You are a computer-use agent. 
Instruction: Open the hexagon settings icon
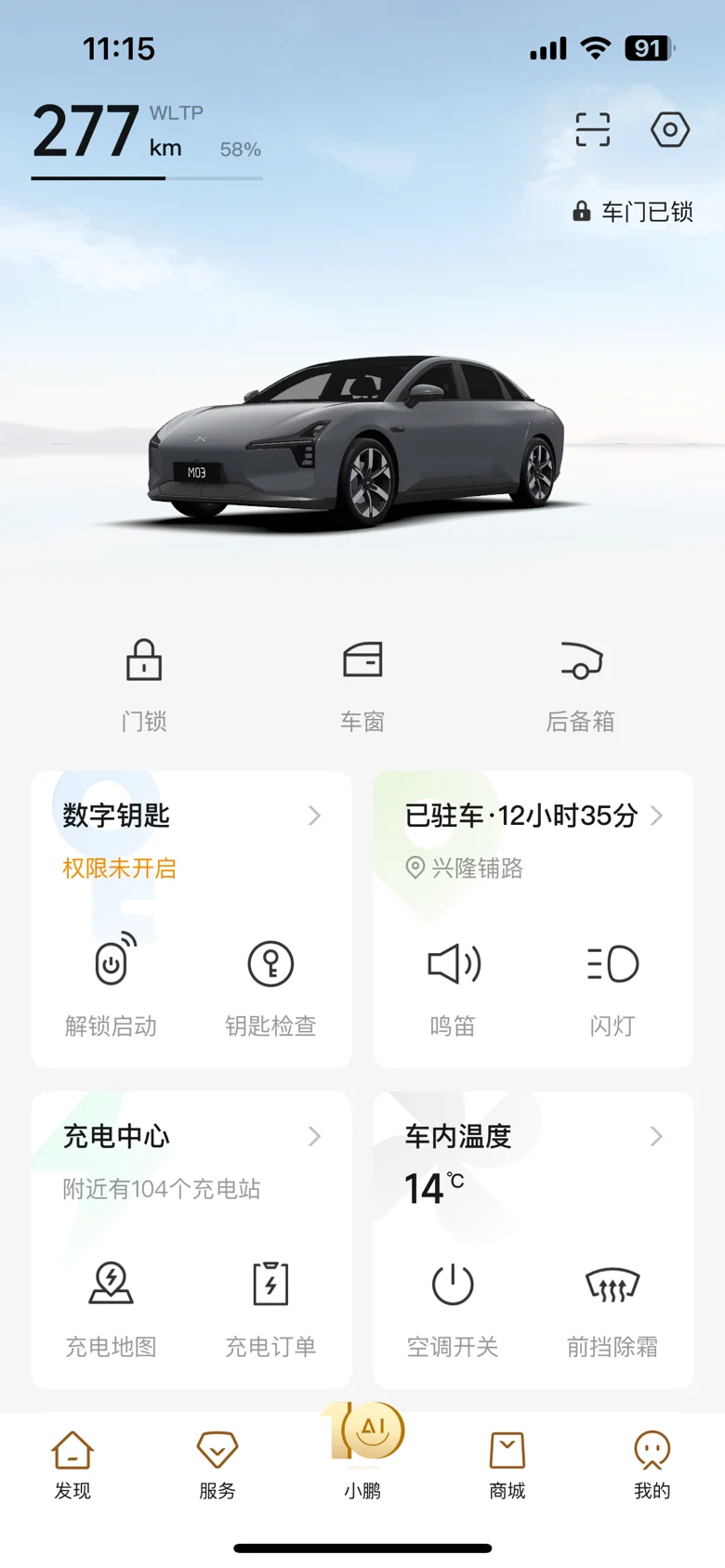(669, 130)
